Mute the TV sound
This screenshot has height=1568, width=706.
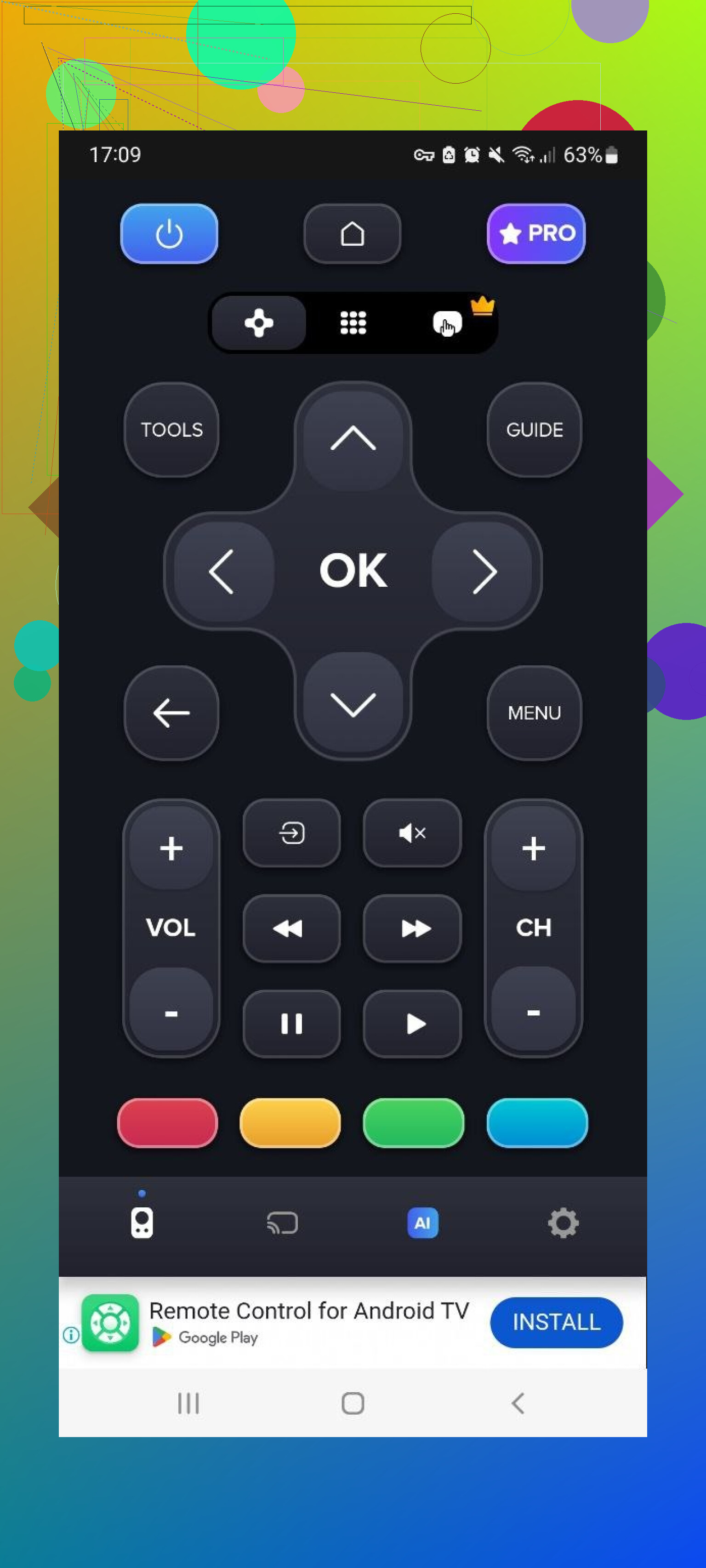tap(412, 832)
